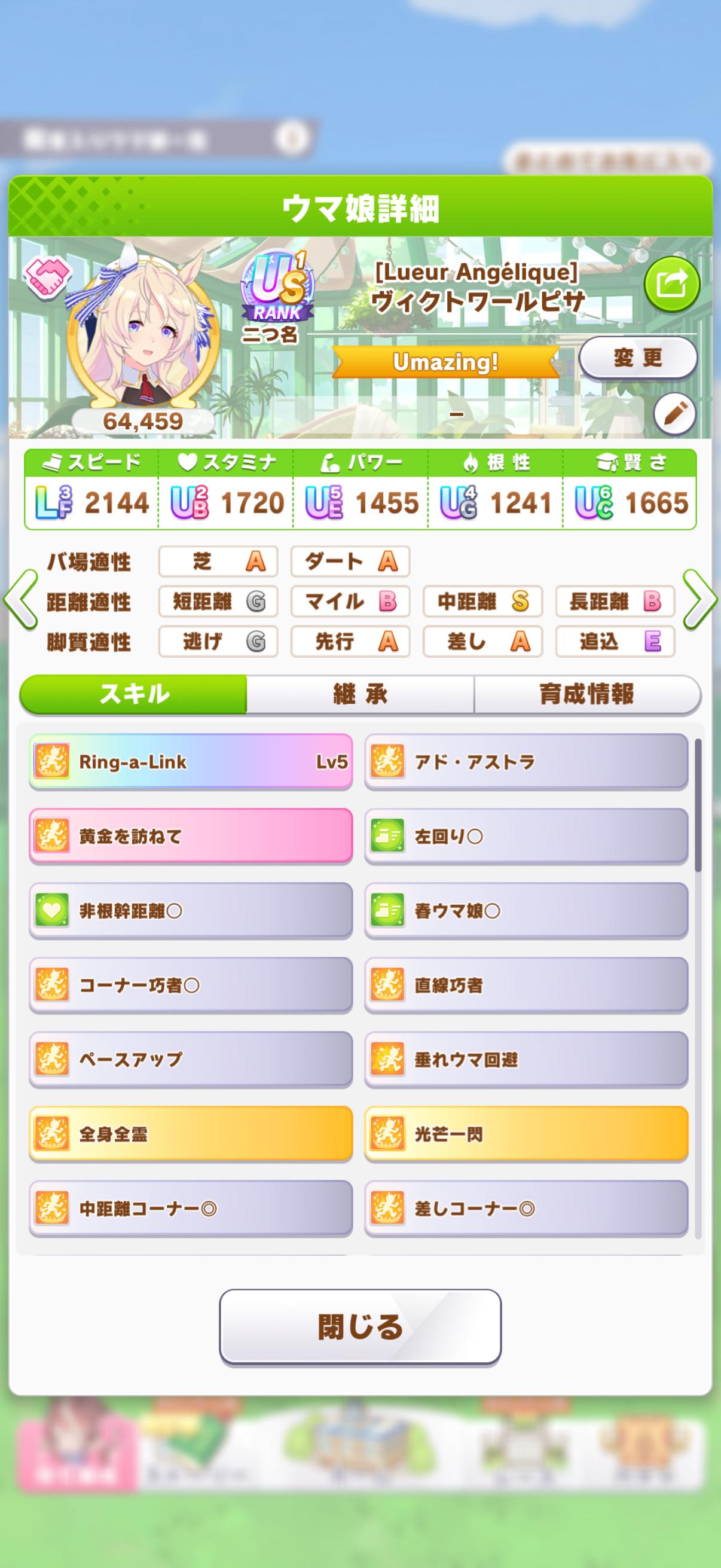Open the 黄金を訪ねて skill
721x1568 pixels.
(x=191, y=836)
